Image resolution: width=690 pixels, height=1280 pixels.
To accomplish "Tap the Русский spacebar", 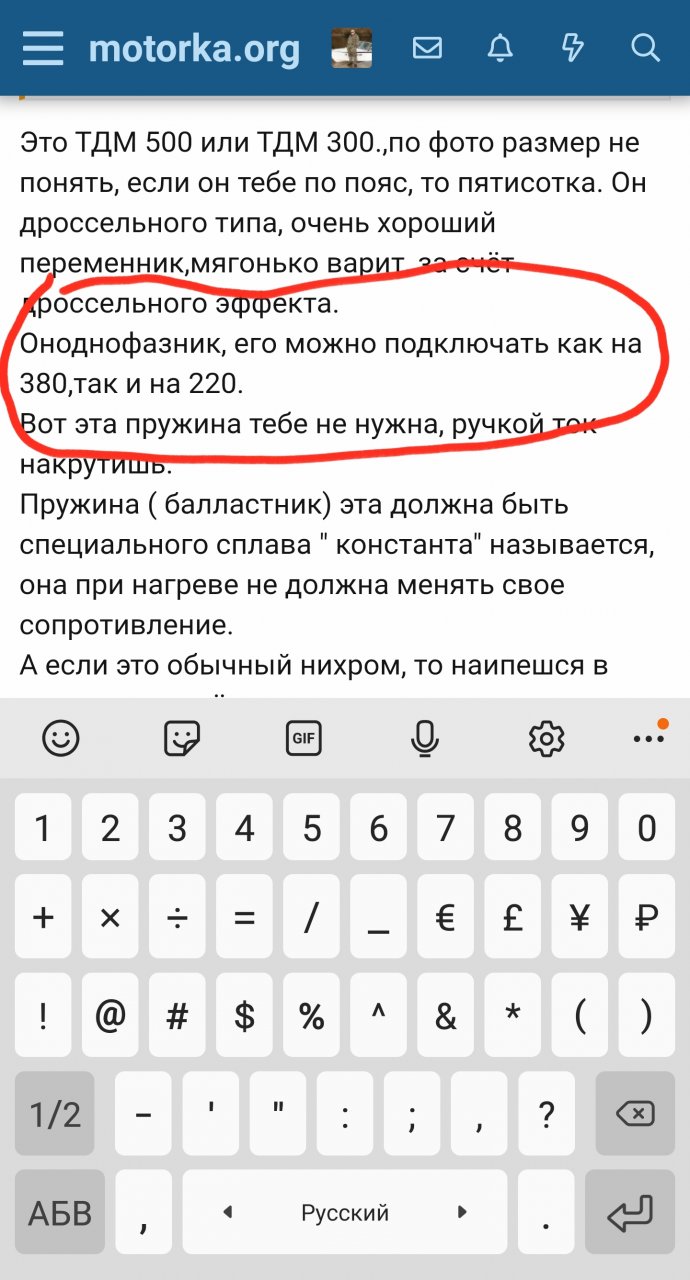I will (345, 1214).
